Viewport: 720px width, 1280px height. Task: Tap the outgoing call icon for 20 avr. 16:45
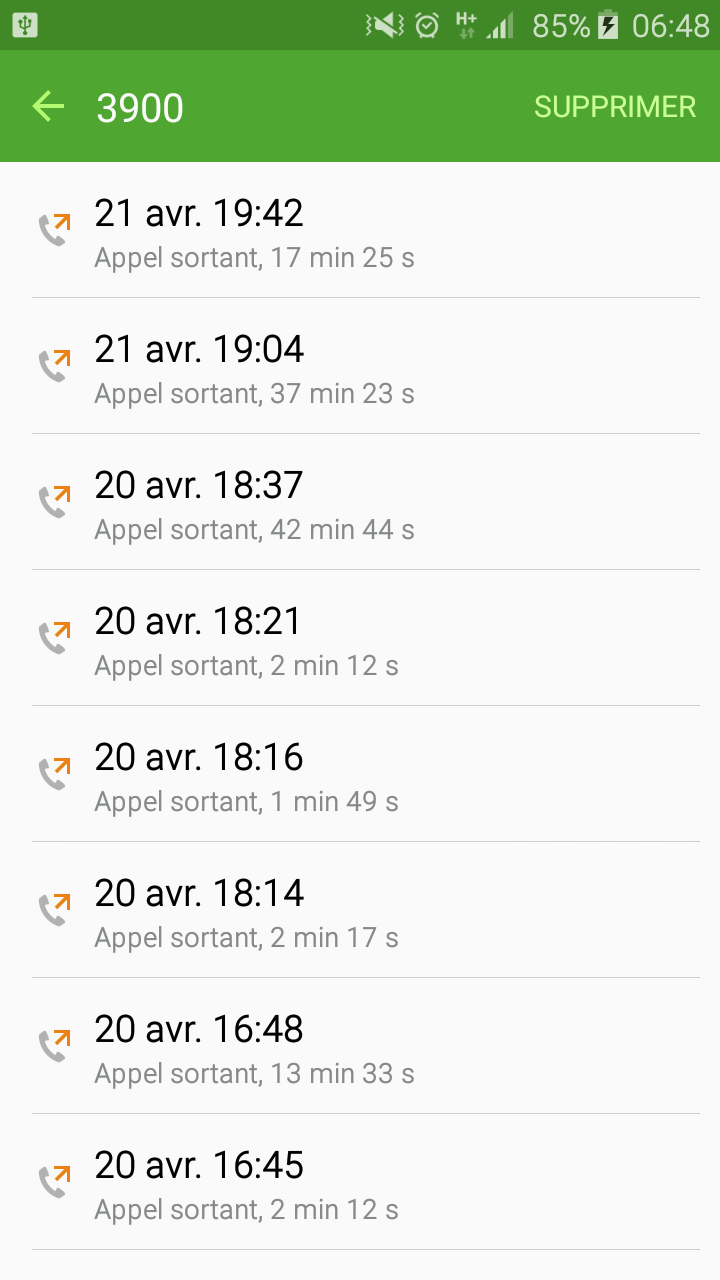(55, 1180)
